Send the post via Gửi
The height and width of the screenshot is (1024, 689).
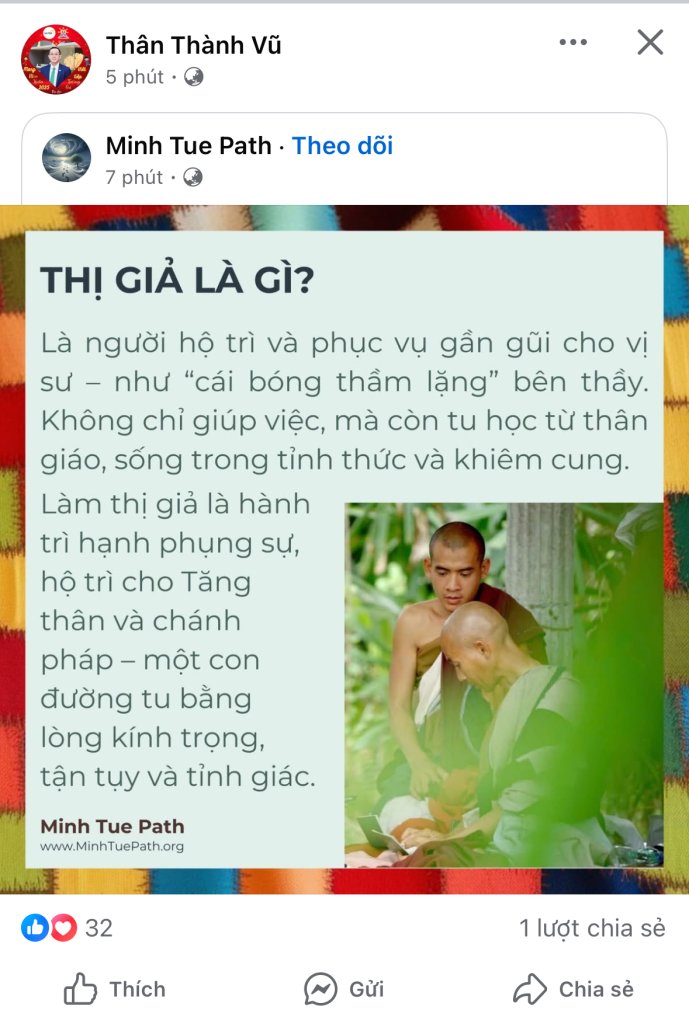coord(344,989)
